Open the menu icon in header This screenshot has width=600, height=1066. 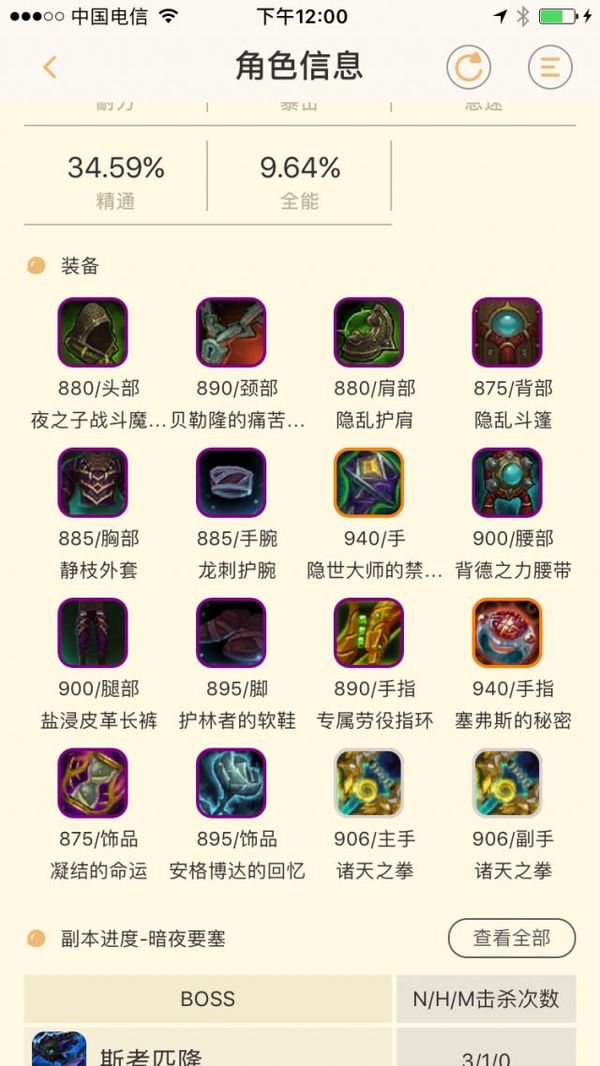click(550, 68)
